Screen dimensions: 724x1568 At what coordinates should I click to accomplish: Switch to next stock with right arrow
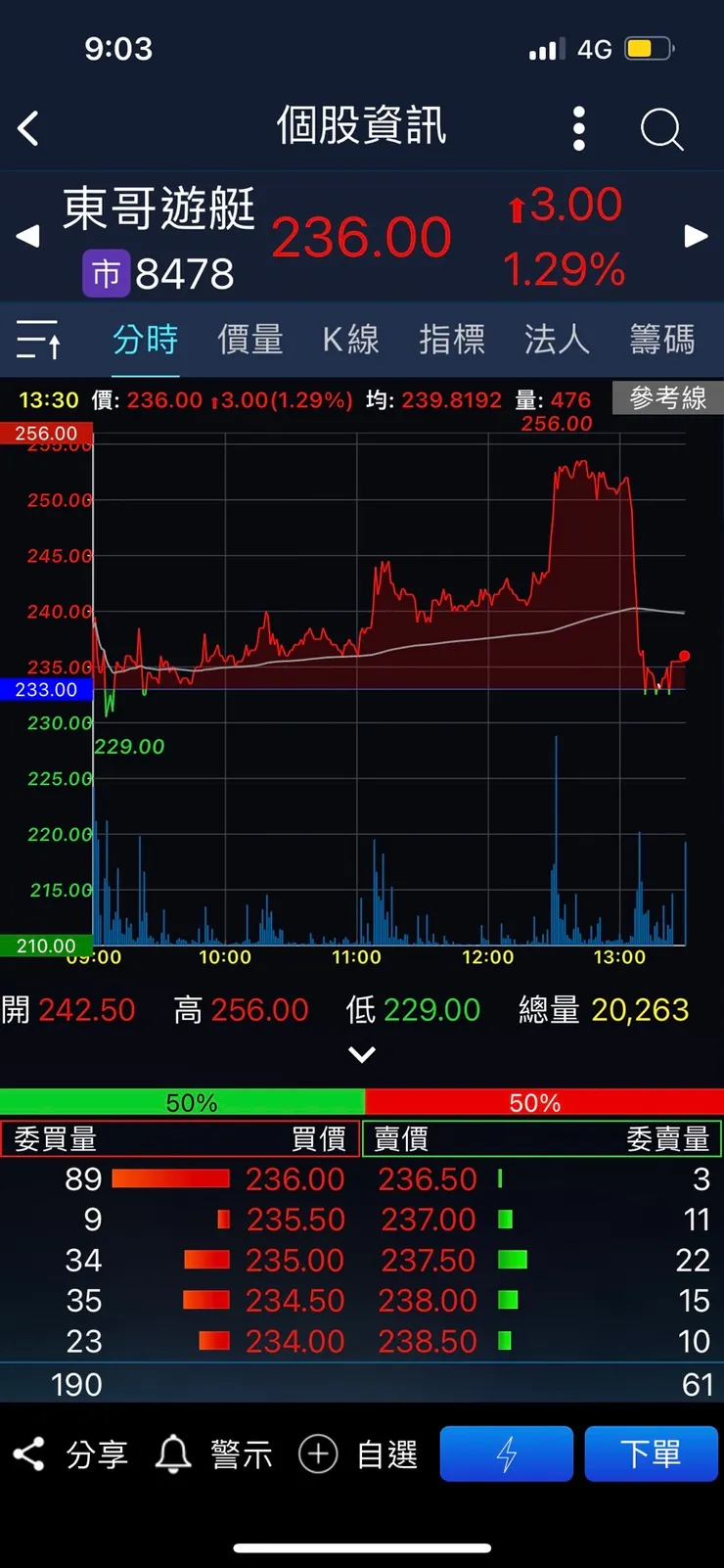click(697, 236)
